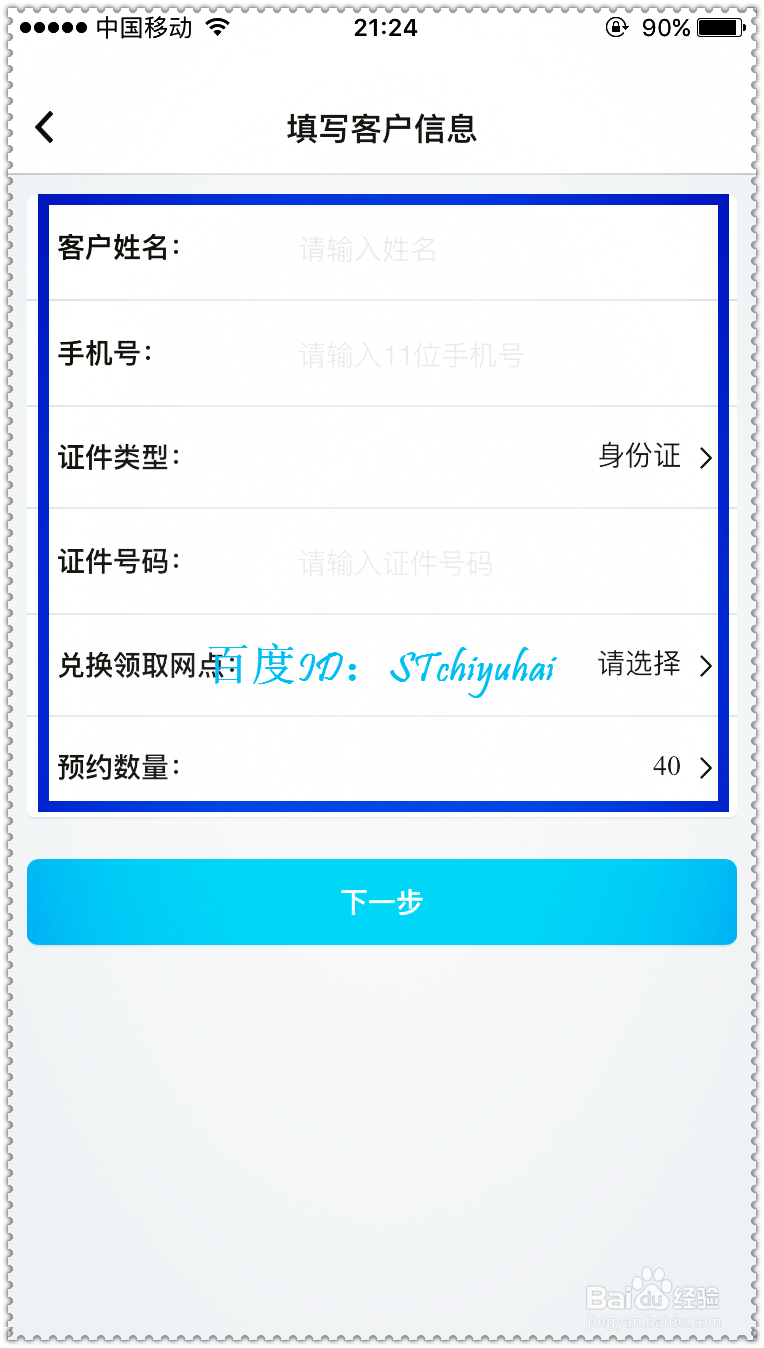Expand the chevron next to 身份证
The image size is (764, 1348).
[x=706, y=458]
